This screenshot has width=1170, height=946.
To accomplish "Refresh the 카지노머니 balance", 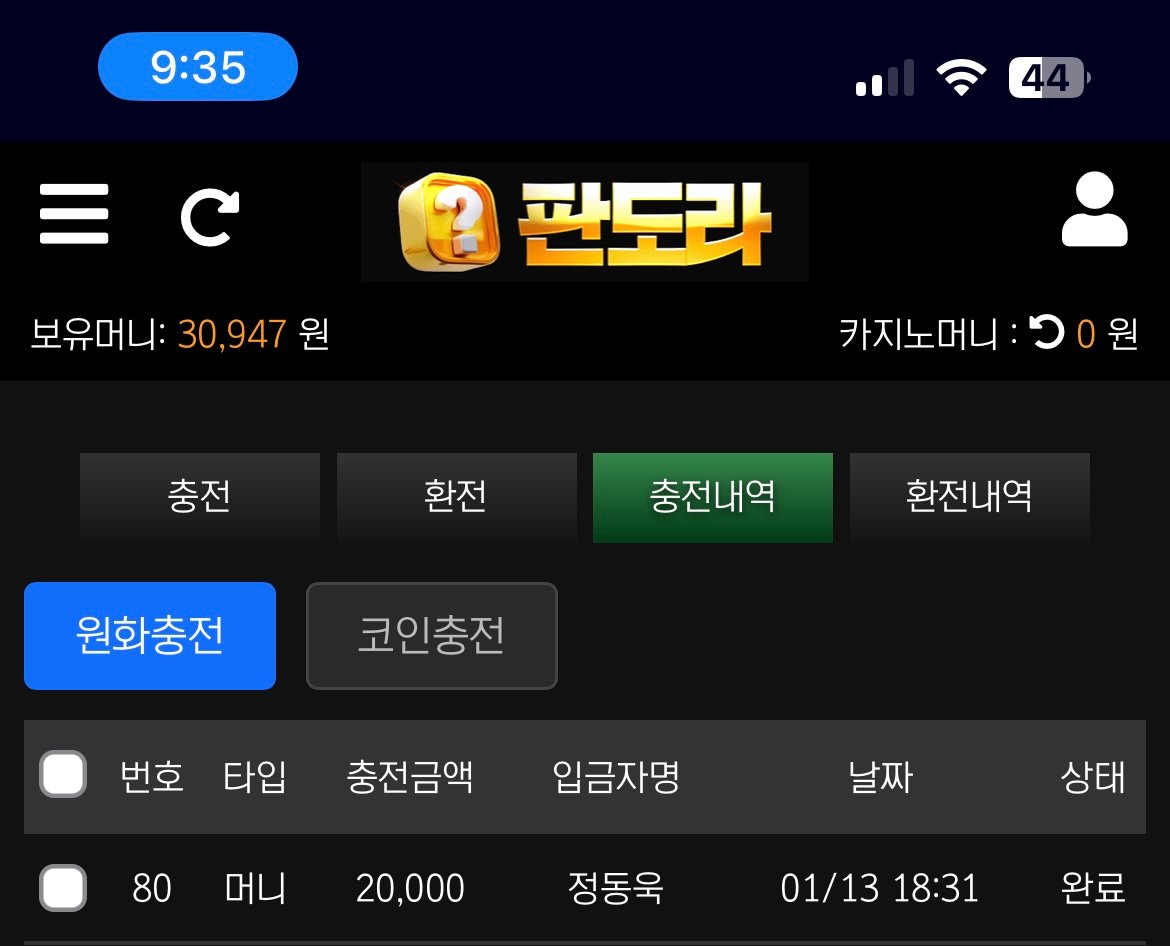I will tap(1047, 333).
